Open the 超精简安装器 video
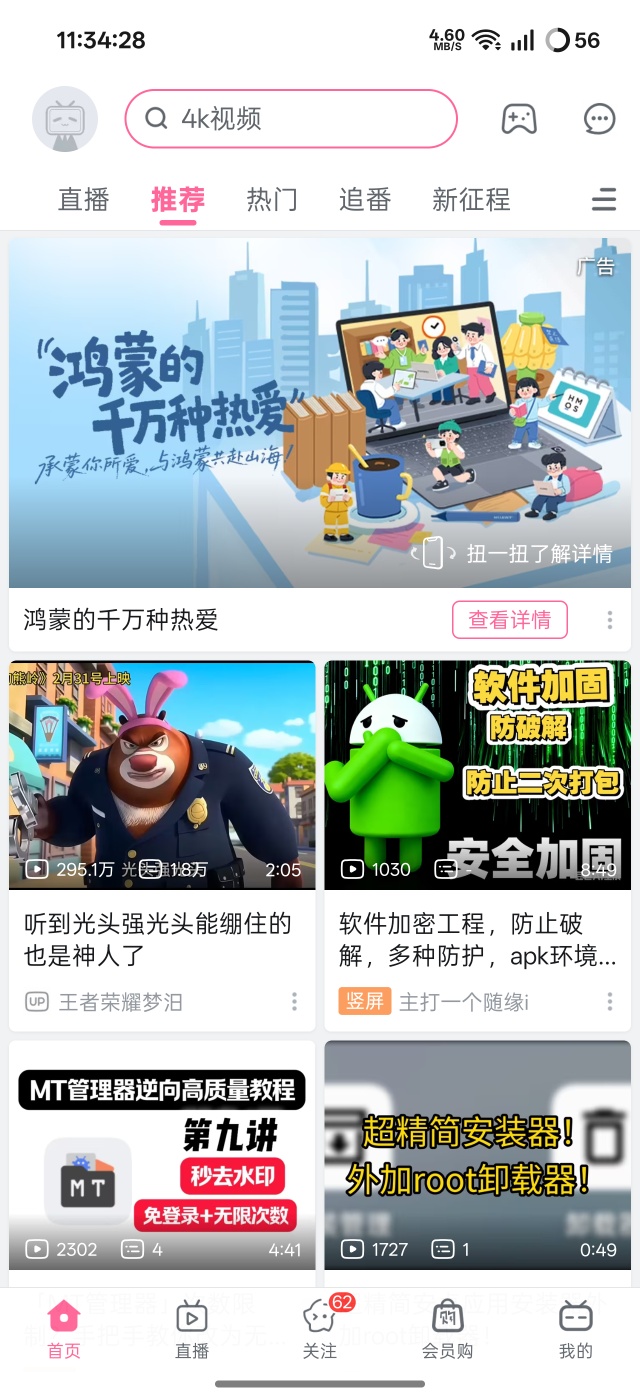Image resolution: width=640 pixels, height=1400 pixels. [477, 1155]
